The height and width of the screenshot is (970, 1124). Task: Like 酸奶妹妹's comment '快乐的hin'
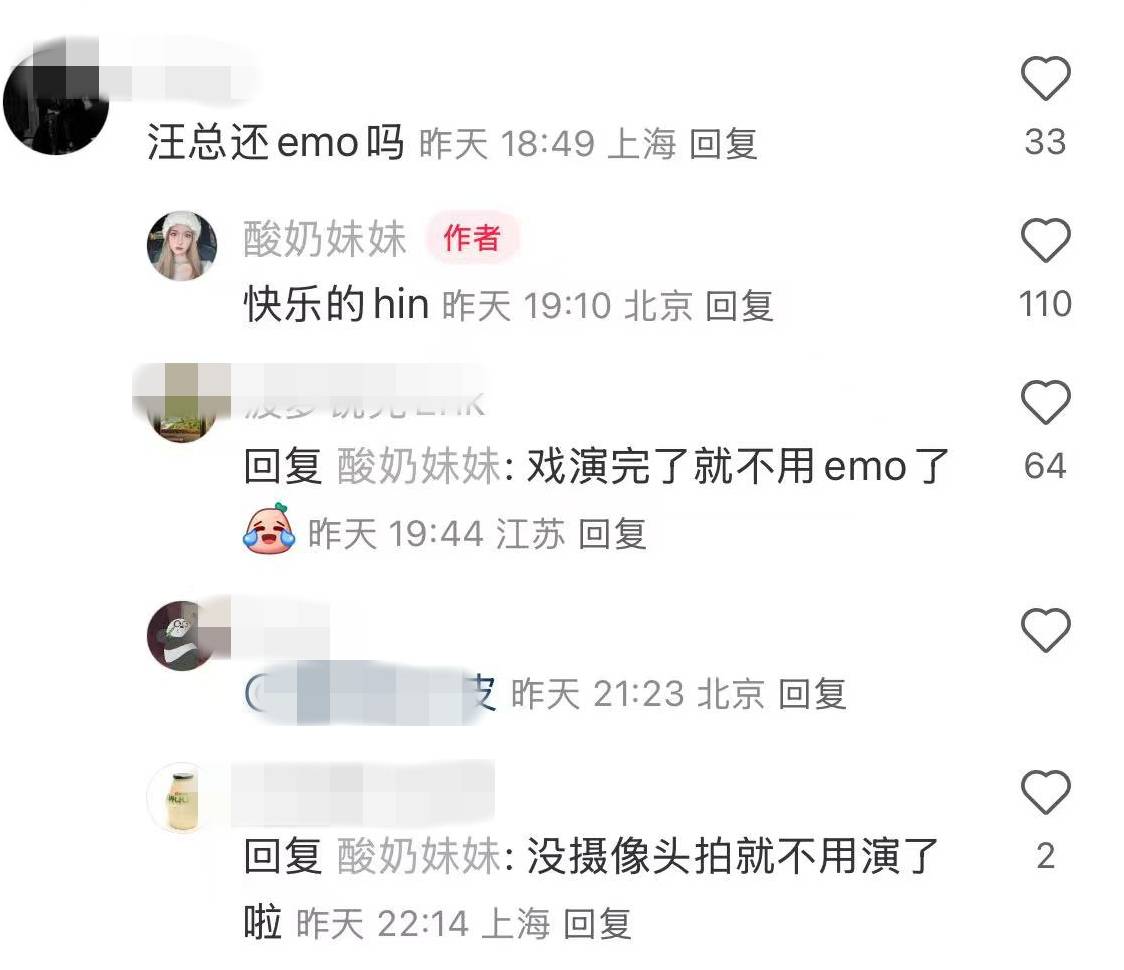click(x=1045, y=242)
